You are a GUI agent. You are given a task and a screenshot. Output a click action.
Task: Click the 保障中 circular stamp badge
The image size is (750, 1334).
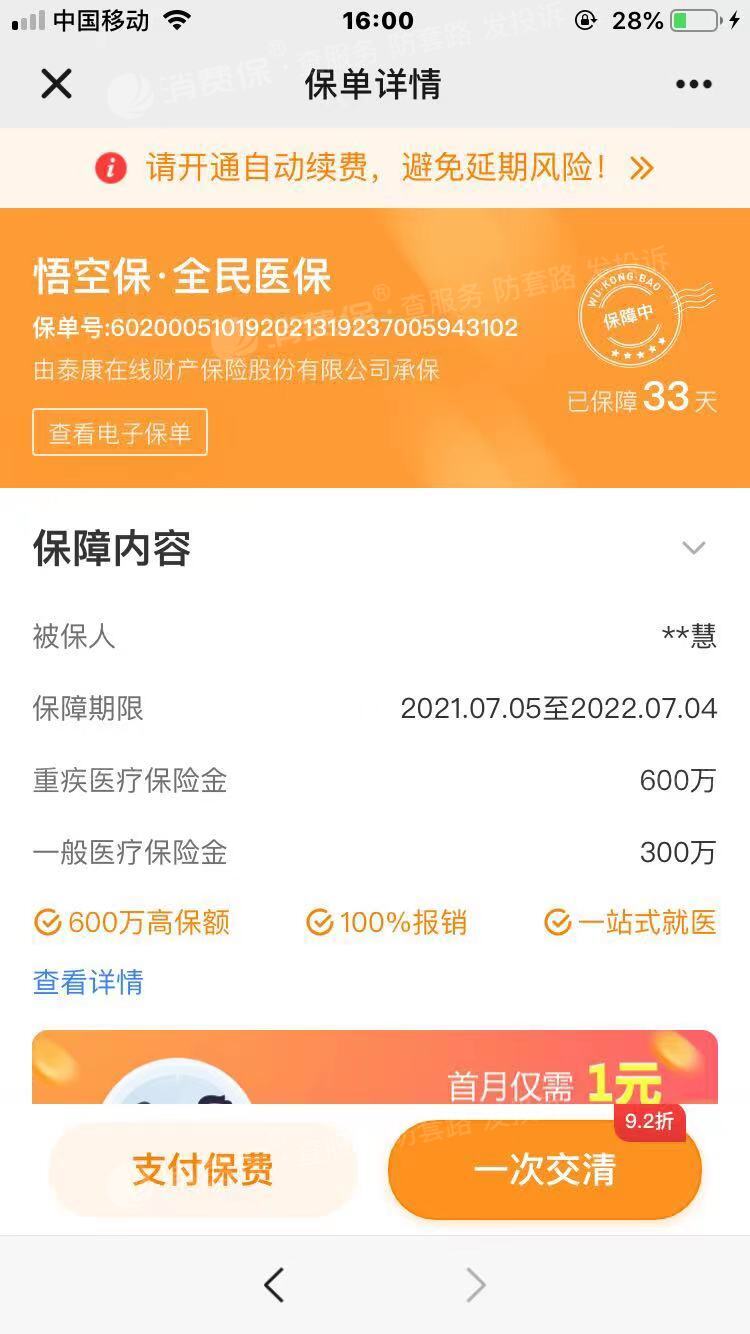click(631, 316)
